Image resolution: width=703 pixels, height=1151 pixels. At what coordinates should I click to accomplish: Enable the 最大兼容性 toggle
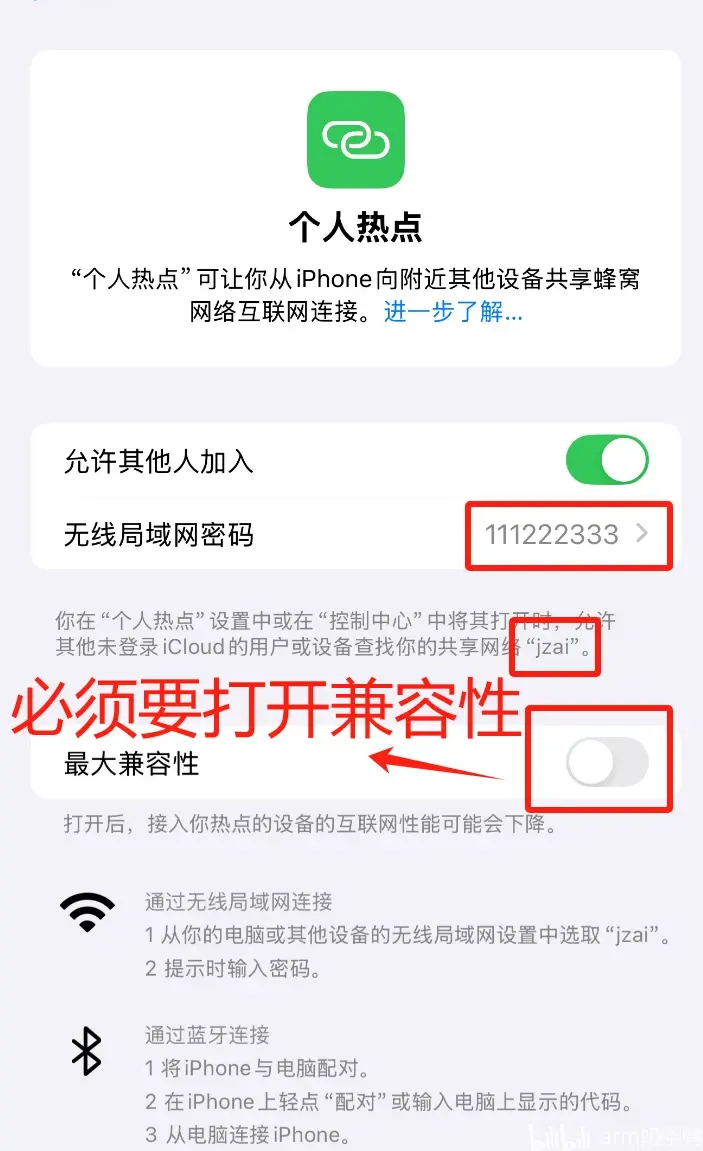[607, 765]
